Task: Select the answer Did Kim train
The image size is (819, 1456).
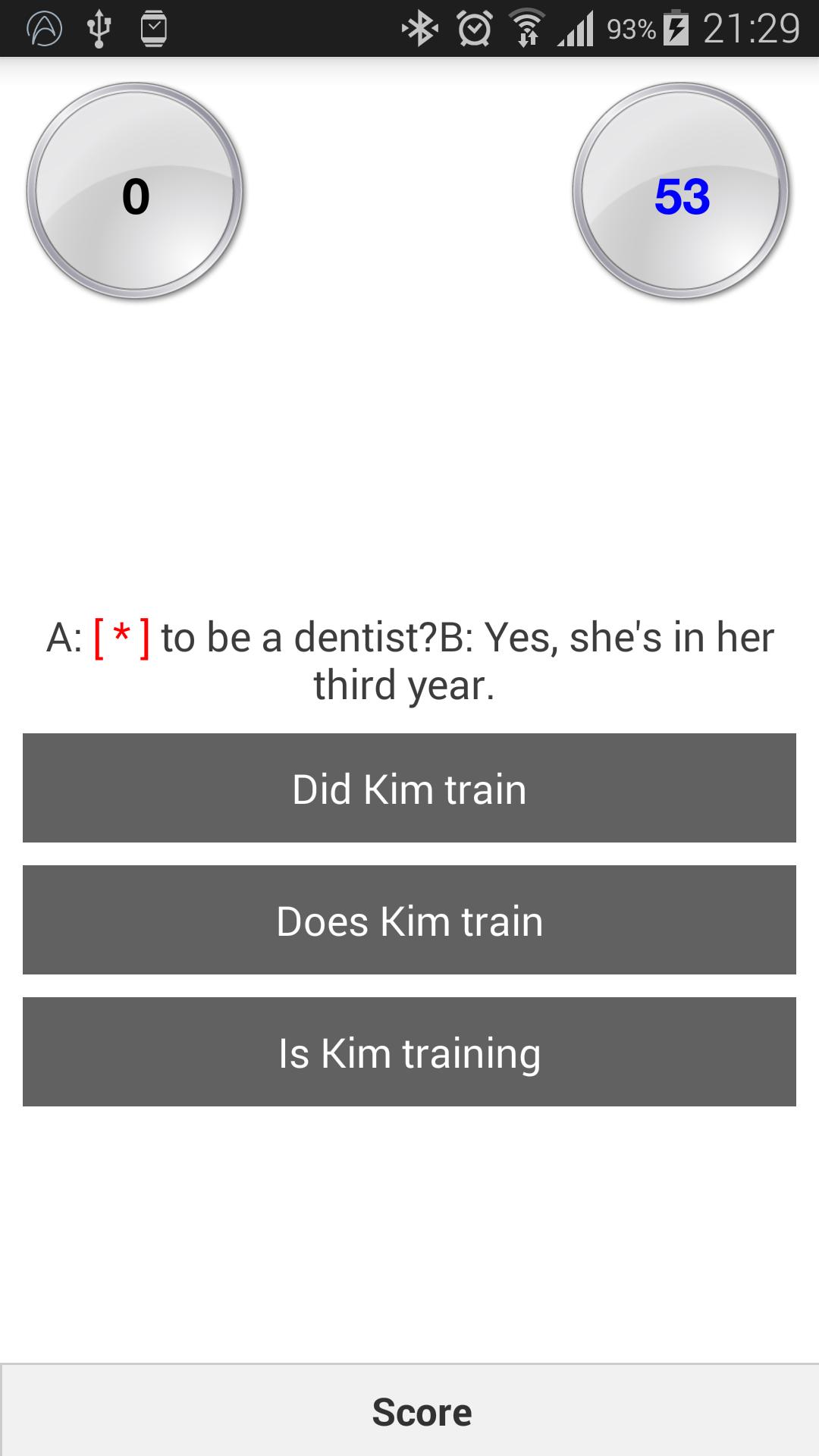Action: (x=409, y=788)
